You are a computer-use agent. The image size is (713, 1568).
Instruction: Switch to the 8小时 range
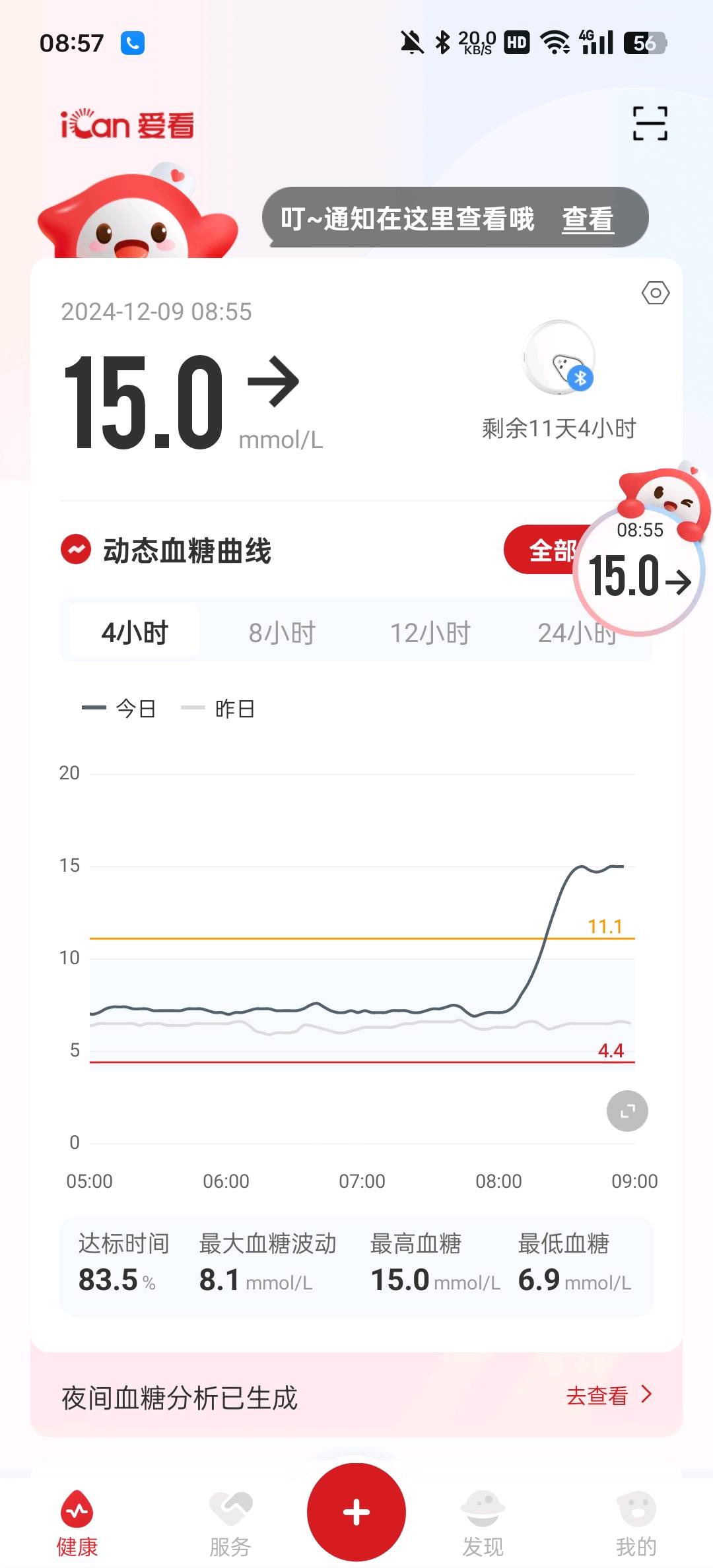(x=282, y=632)
